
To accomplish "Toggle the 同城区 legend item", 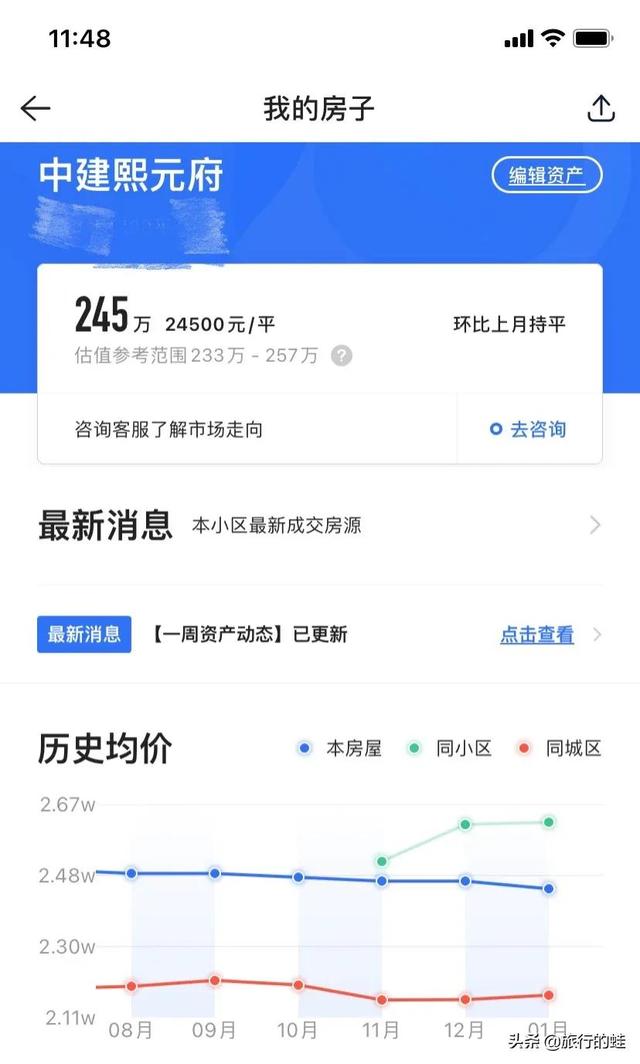I will click(x=559, y=748).
